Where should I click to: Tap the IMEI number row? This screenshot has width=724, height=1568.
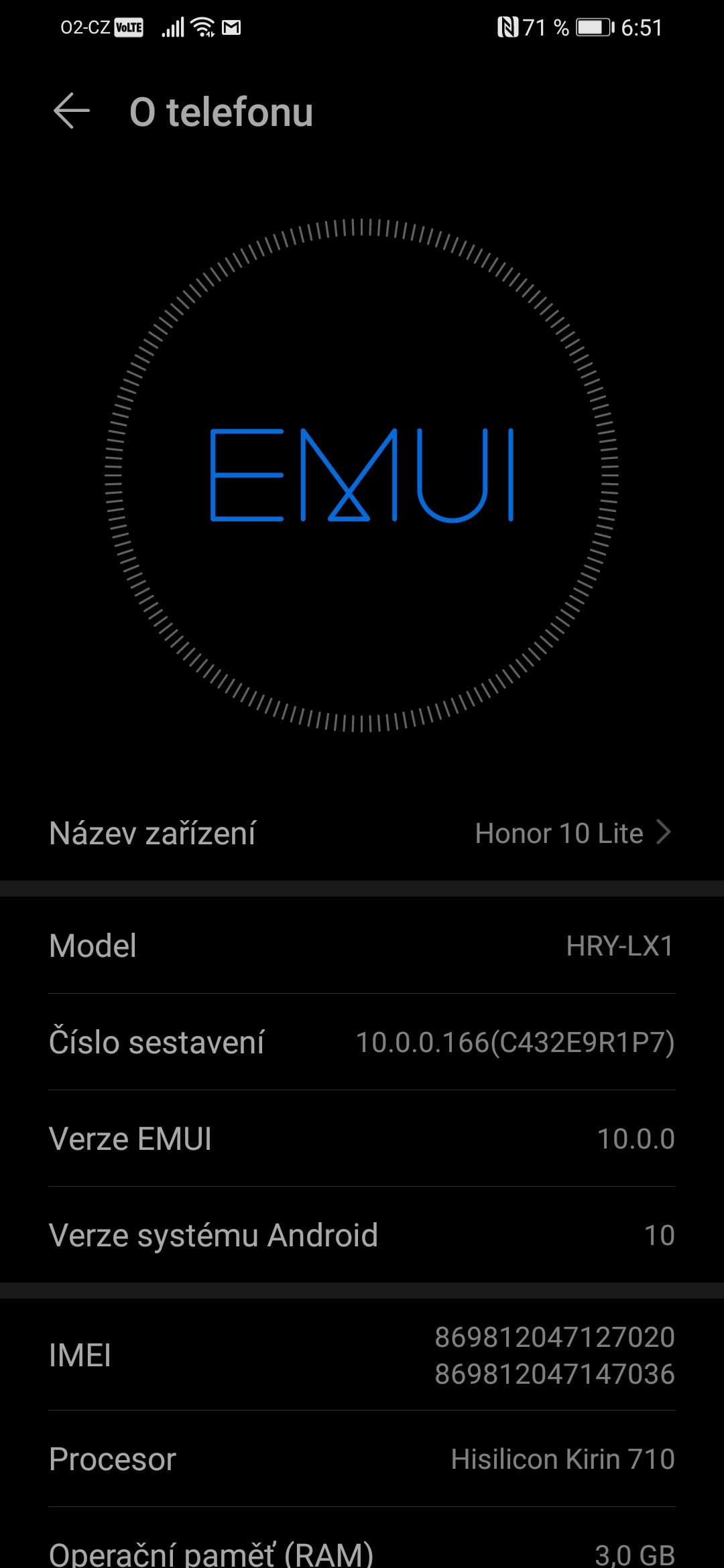[x=362, y=1354]
